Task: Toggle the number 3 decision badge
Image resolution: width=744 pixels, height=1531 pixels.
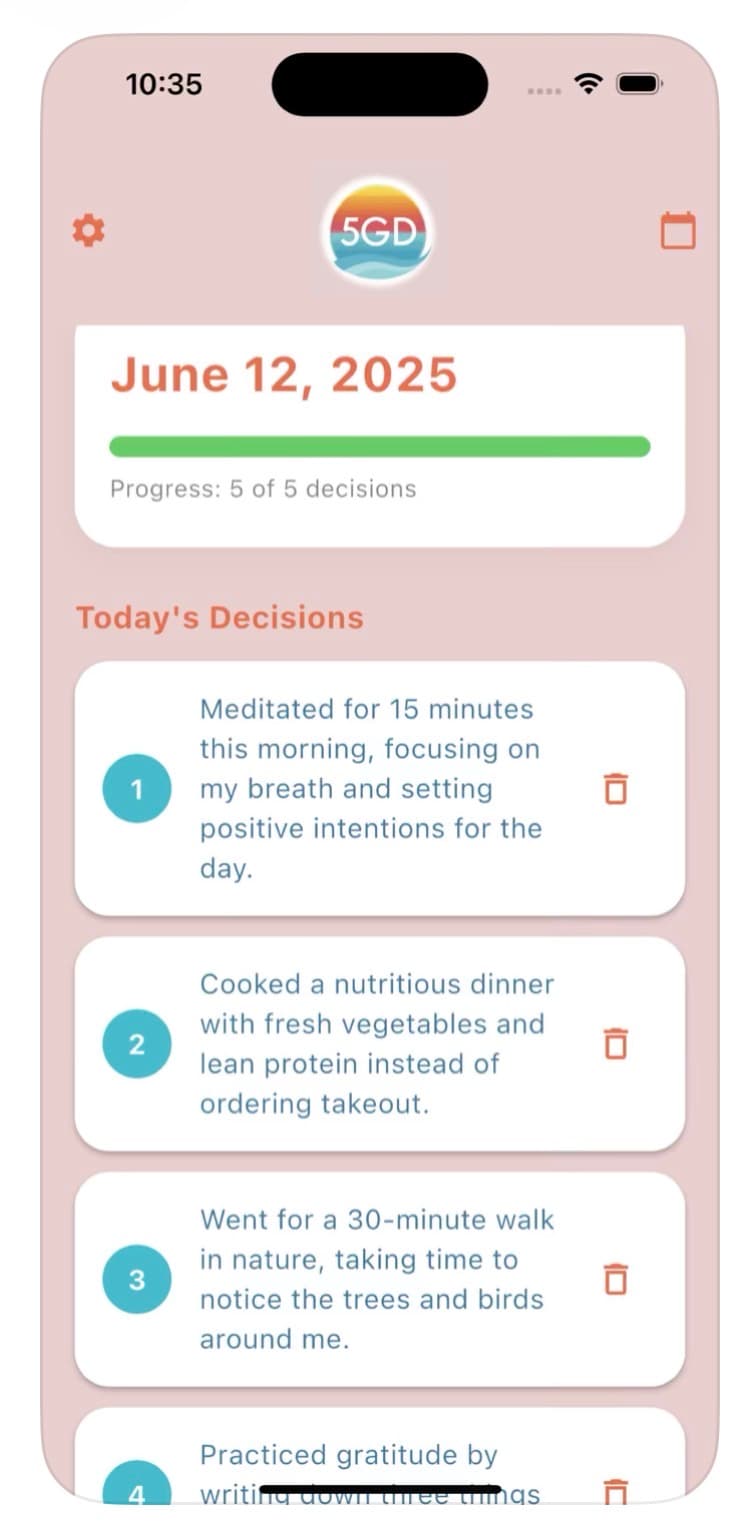Action: tap(137, 1279)
